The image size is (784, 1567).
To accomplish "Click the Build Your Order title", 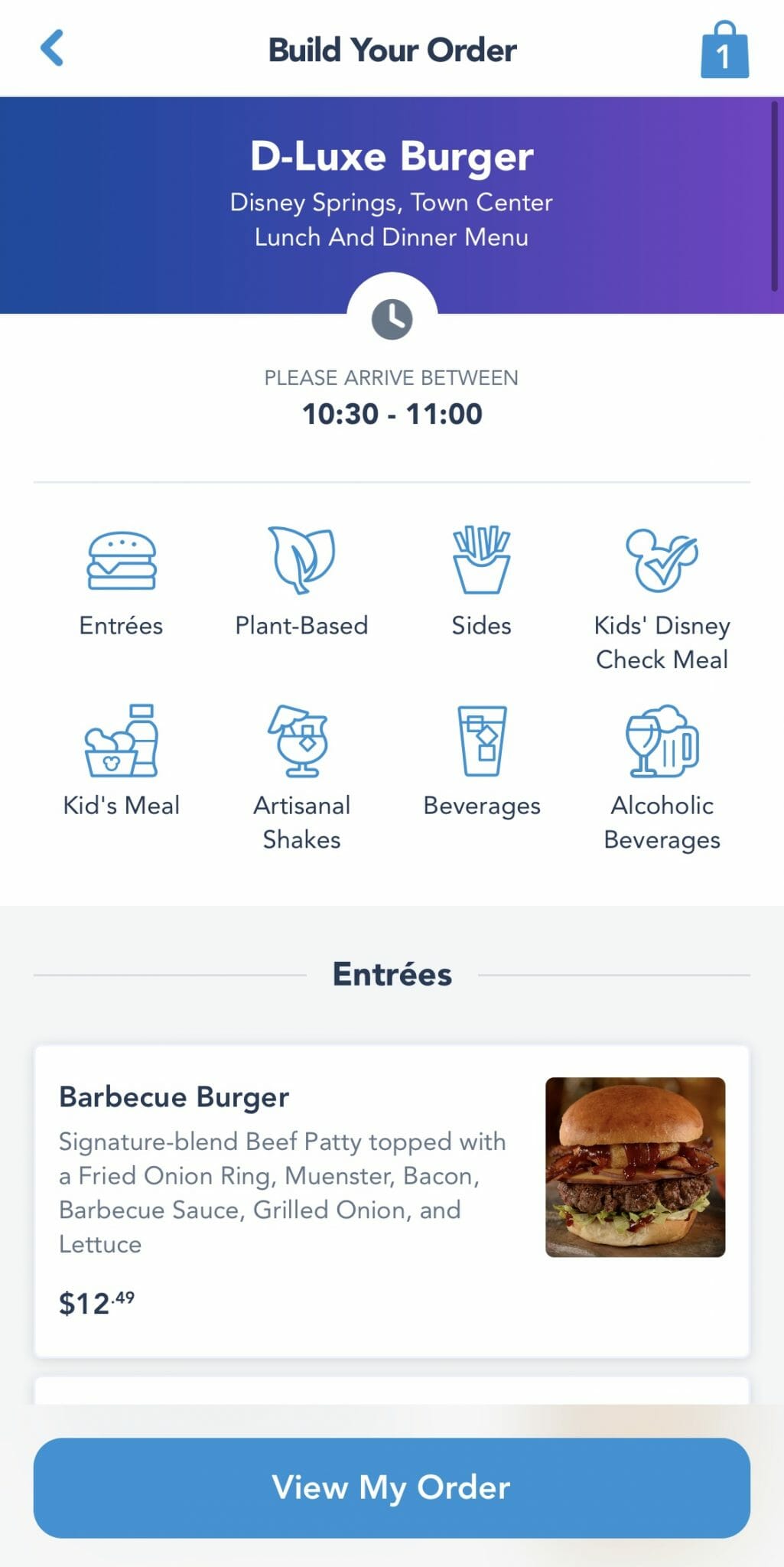I will coord(392,49).
